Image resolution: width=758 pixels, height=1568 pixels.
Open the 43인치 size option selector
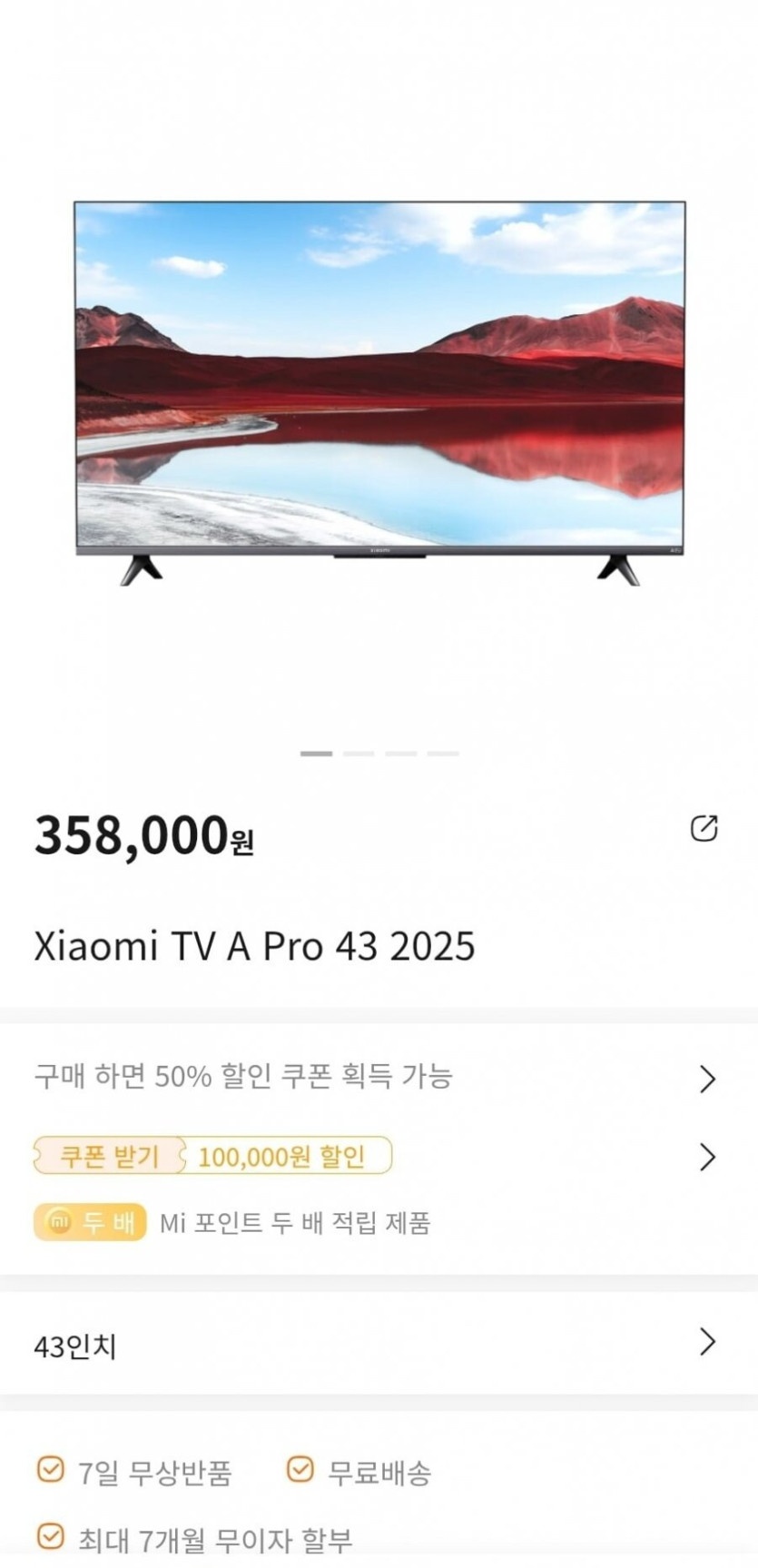378,1344
